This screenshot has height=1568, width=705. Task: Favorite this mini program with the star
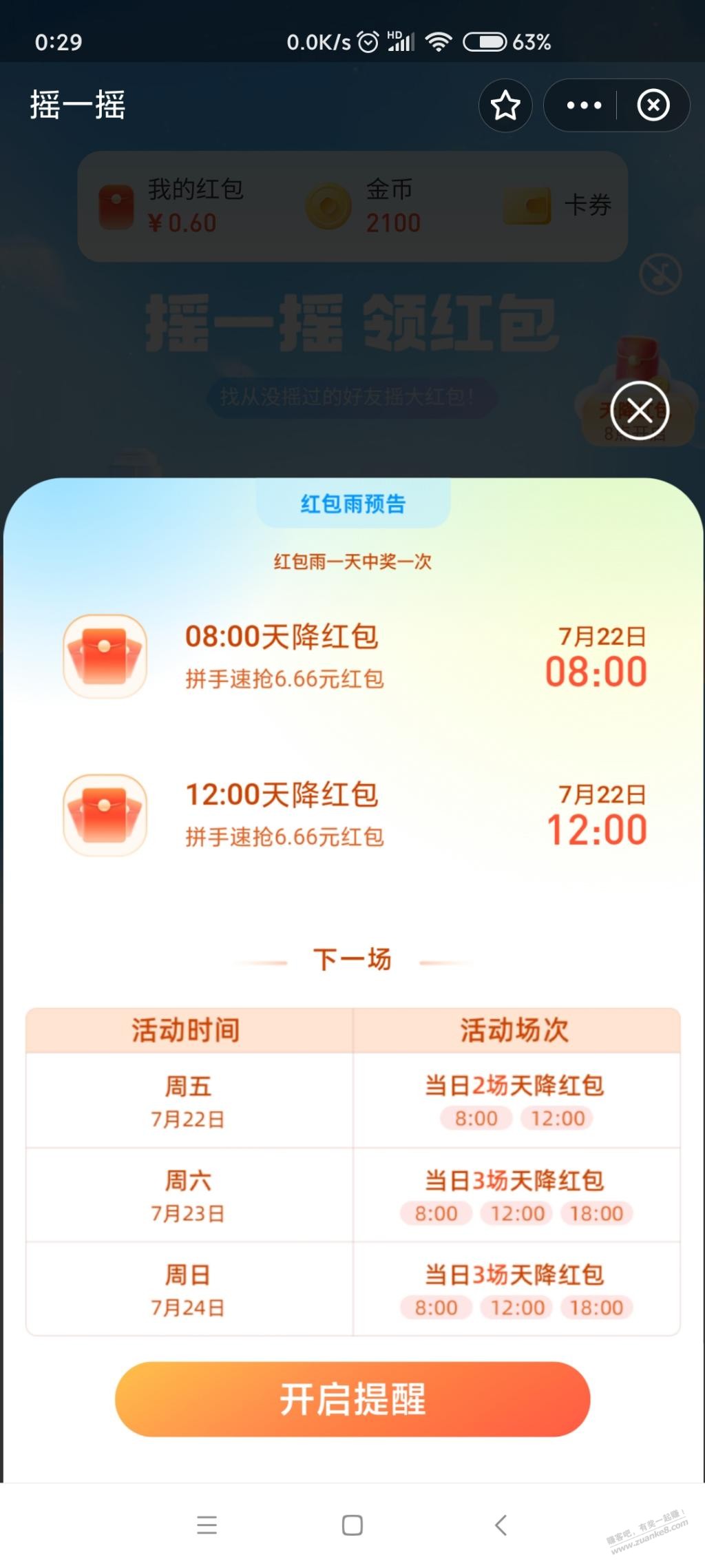coord(505,105)
